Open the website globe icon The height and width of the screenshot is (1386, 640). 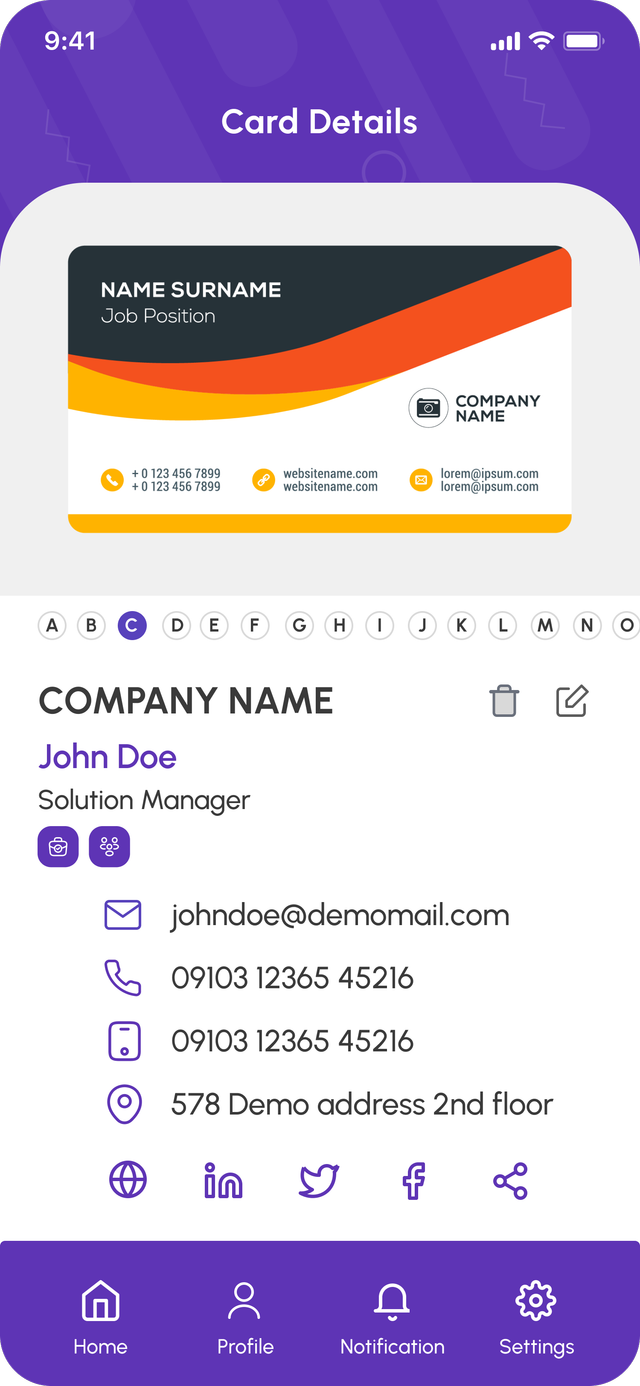[128, 1181]
